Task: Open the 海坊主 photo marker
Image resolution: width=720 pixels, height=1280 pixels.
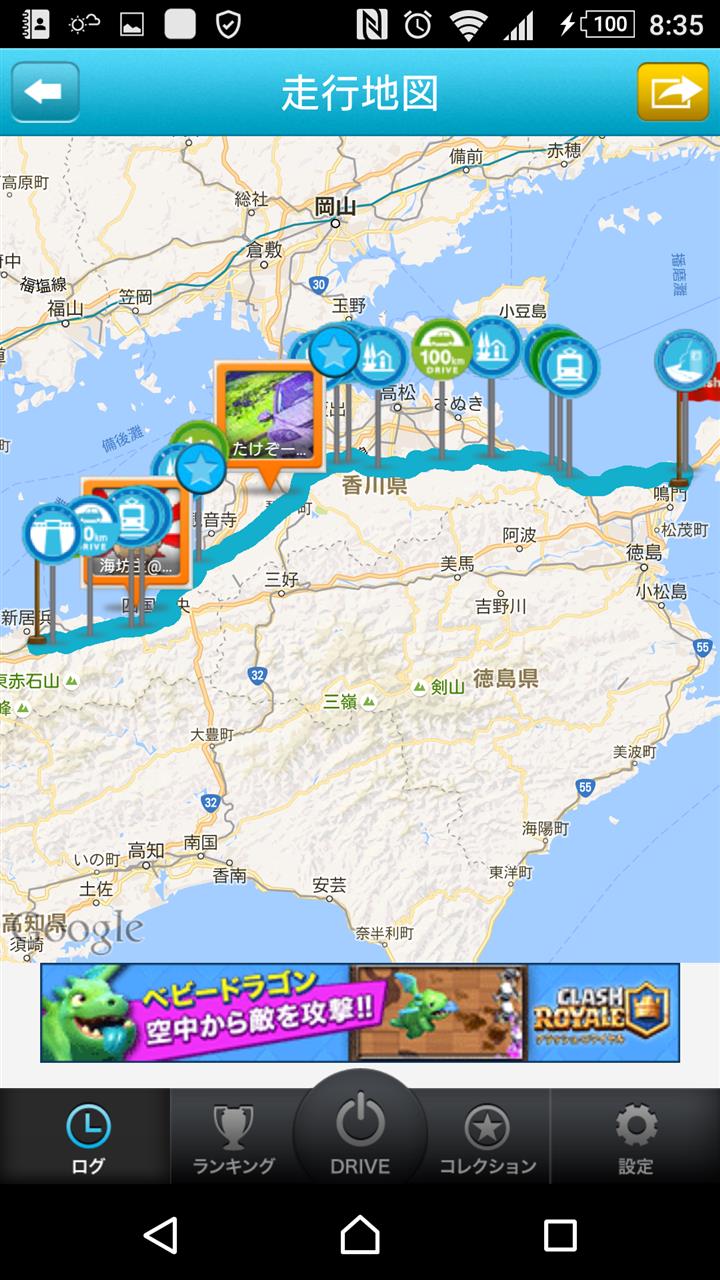Action: (135, 531)
